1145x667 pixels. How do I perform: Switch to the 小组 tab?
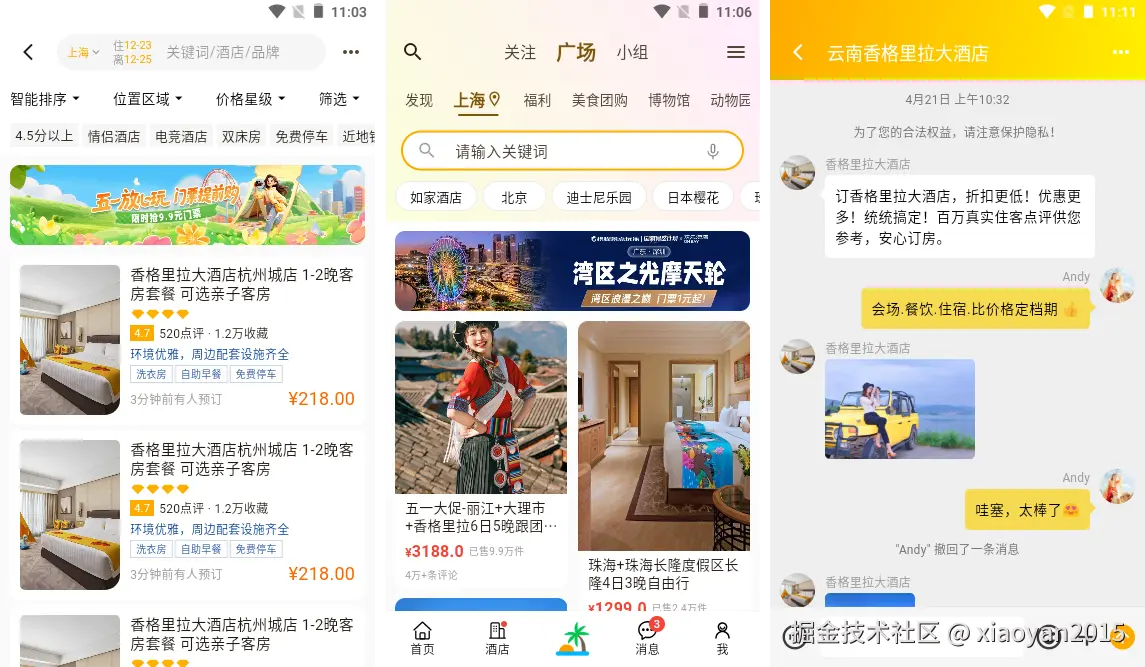pyautogui.click(x=632, y=53)
